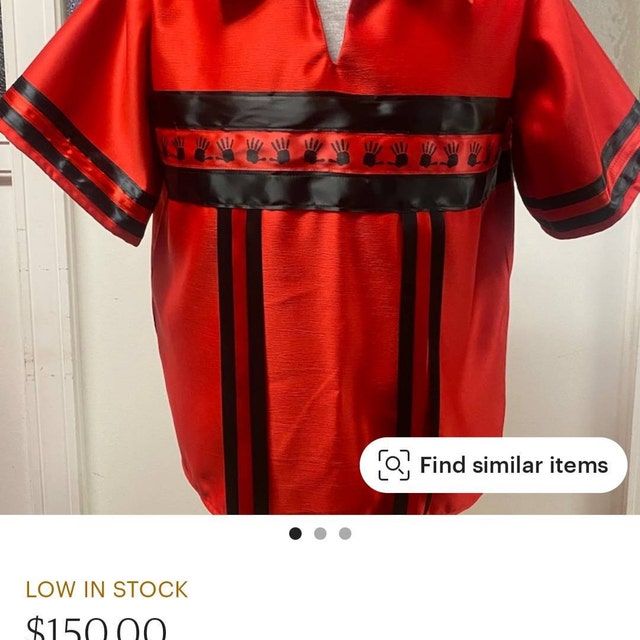
Task: Jump to the third image dot
Action: tap(345, 533)
